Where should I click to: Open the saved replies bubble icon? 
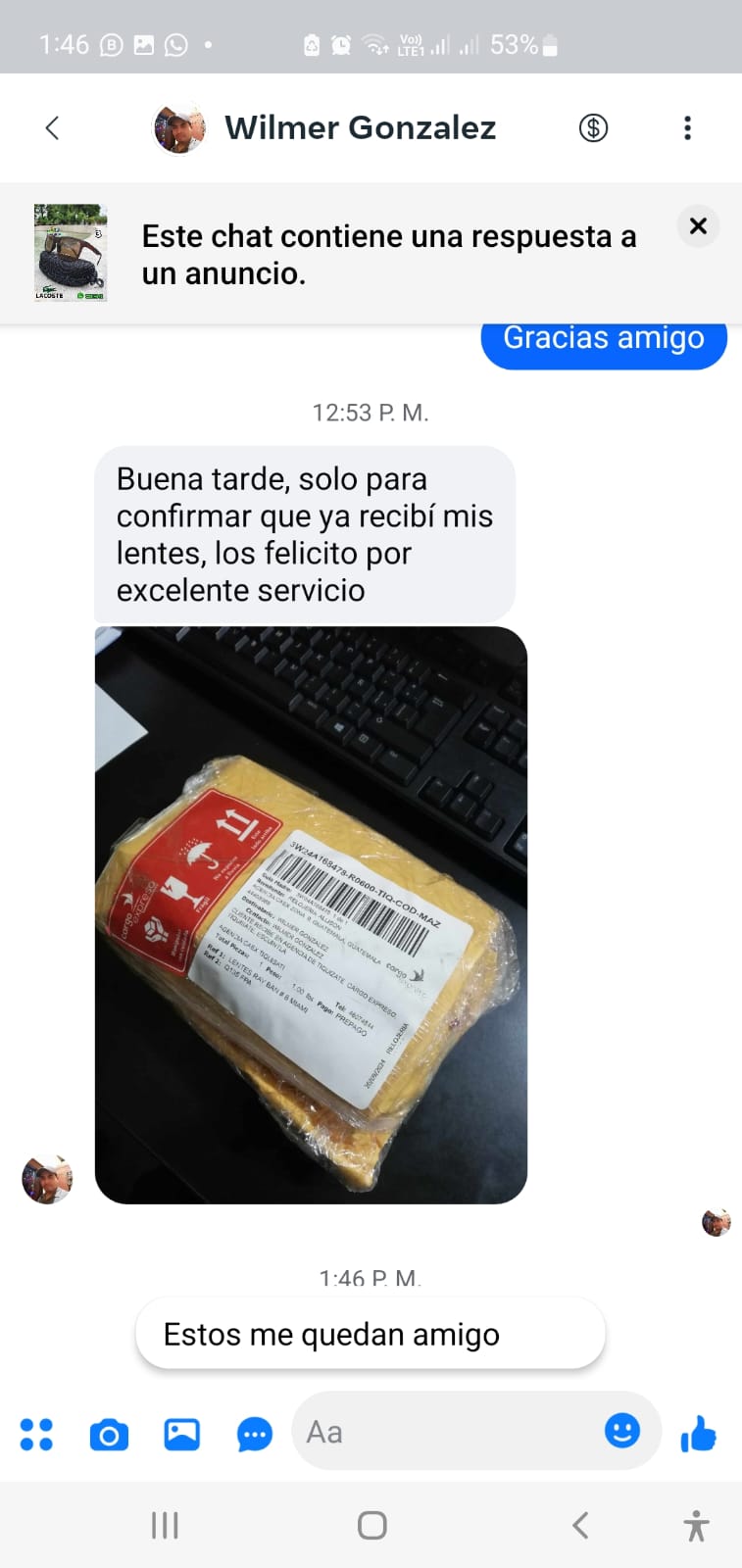[255, 1435]
